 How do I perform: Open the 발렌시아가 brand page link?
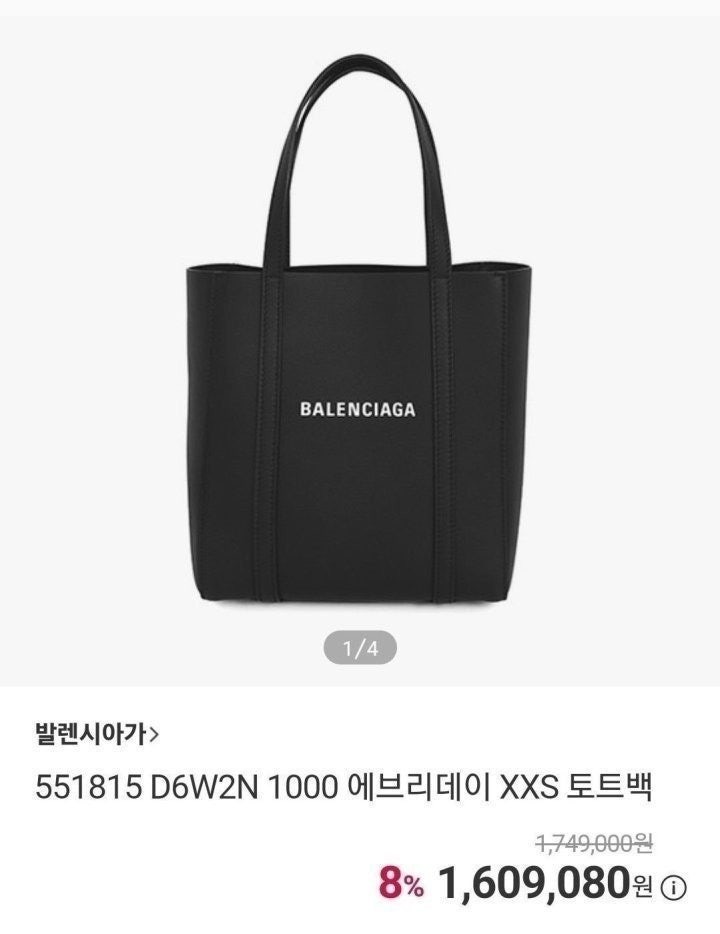click(96, 736)
